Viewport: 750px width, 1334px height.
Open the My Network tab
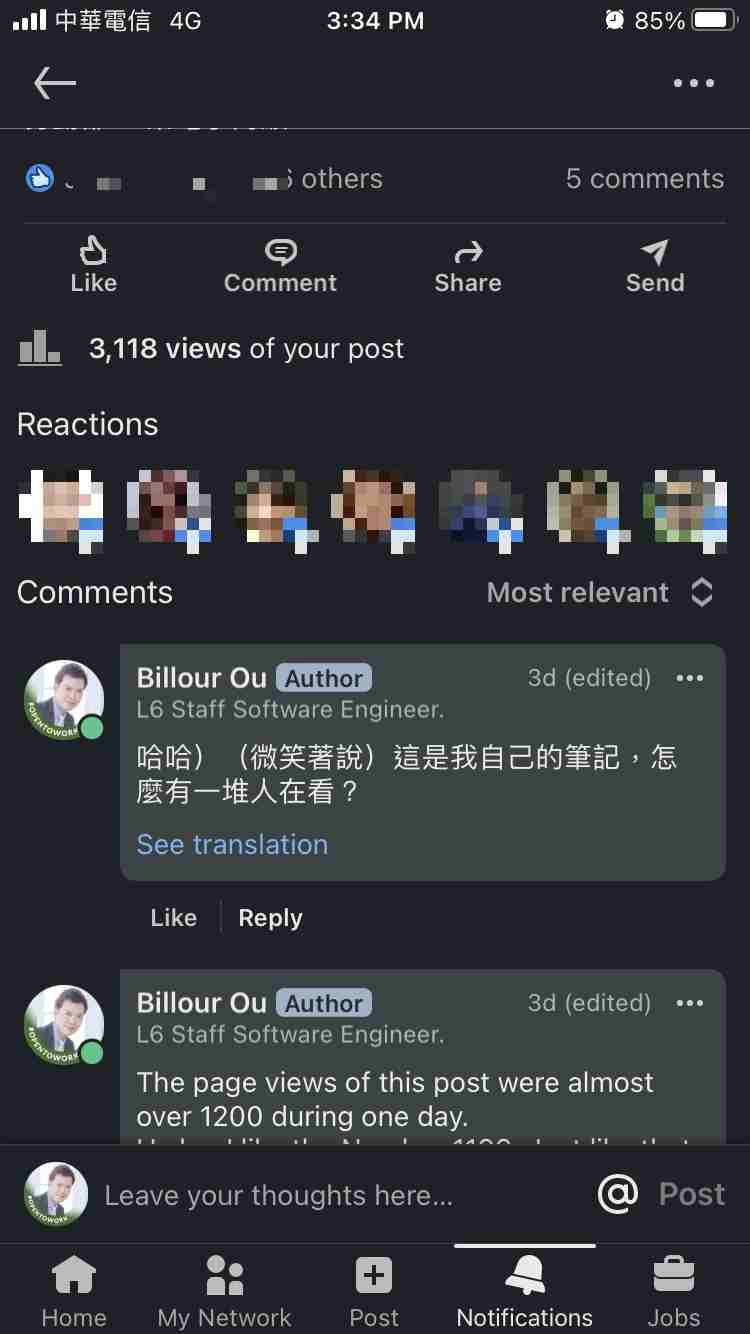coord(224,1290)
